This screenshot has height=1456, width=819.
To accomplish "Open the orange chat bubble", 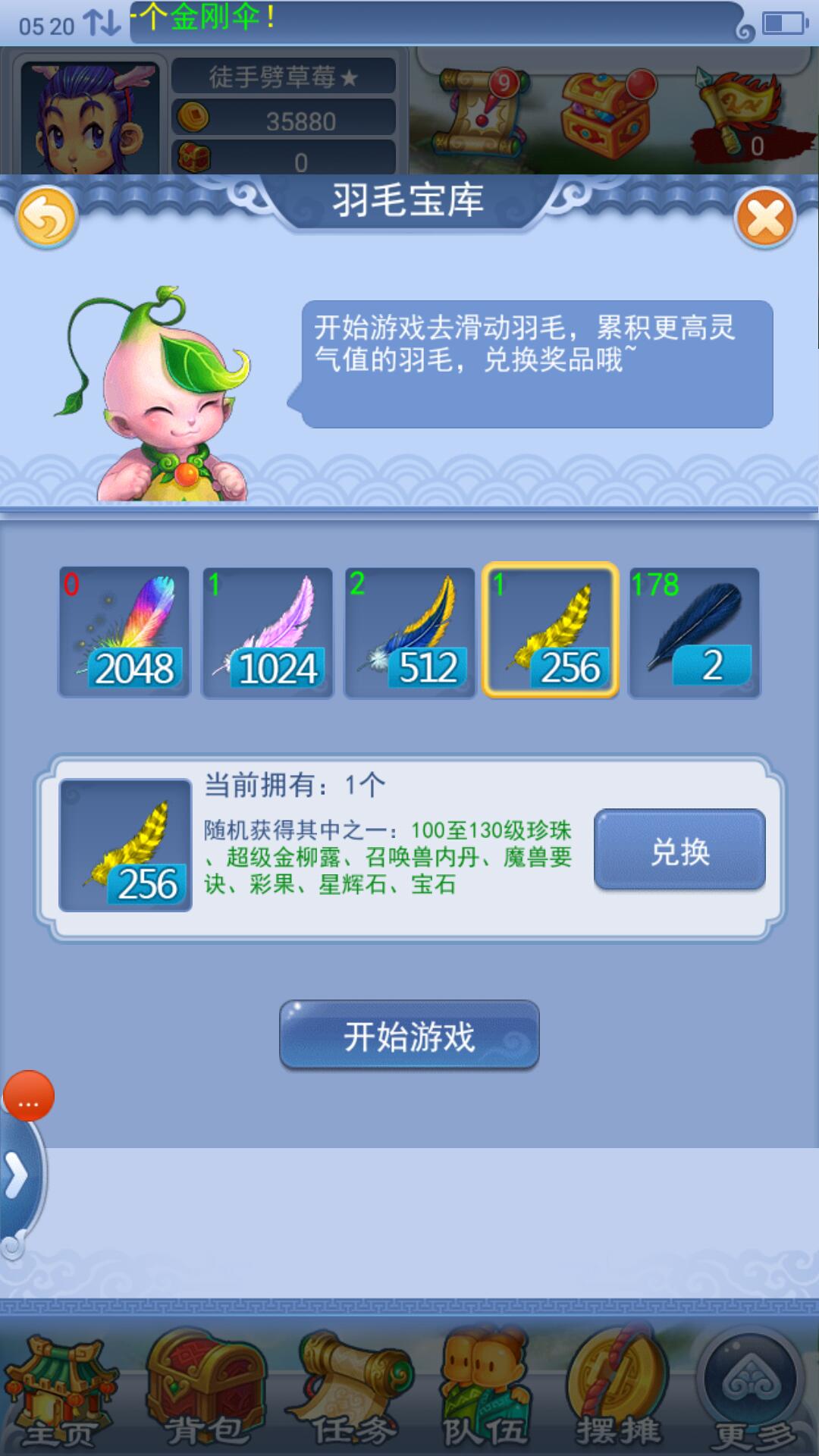I will (x=29, y=1097).
